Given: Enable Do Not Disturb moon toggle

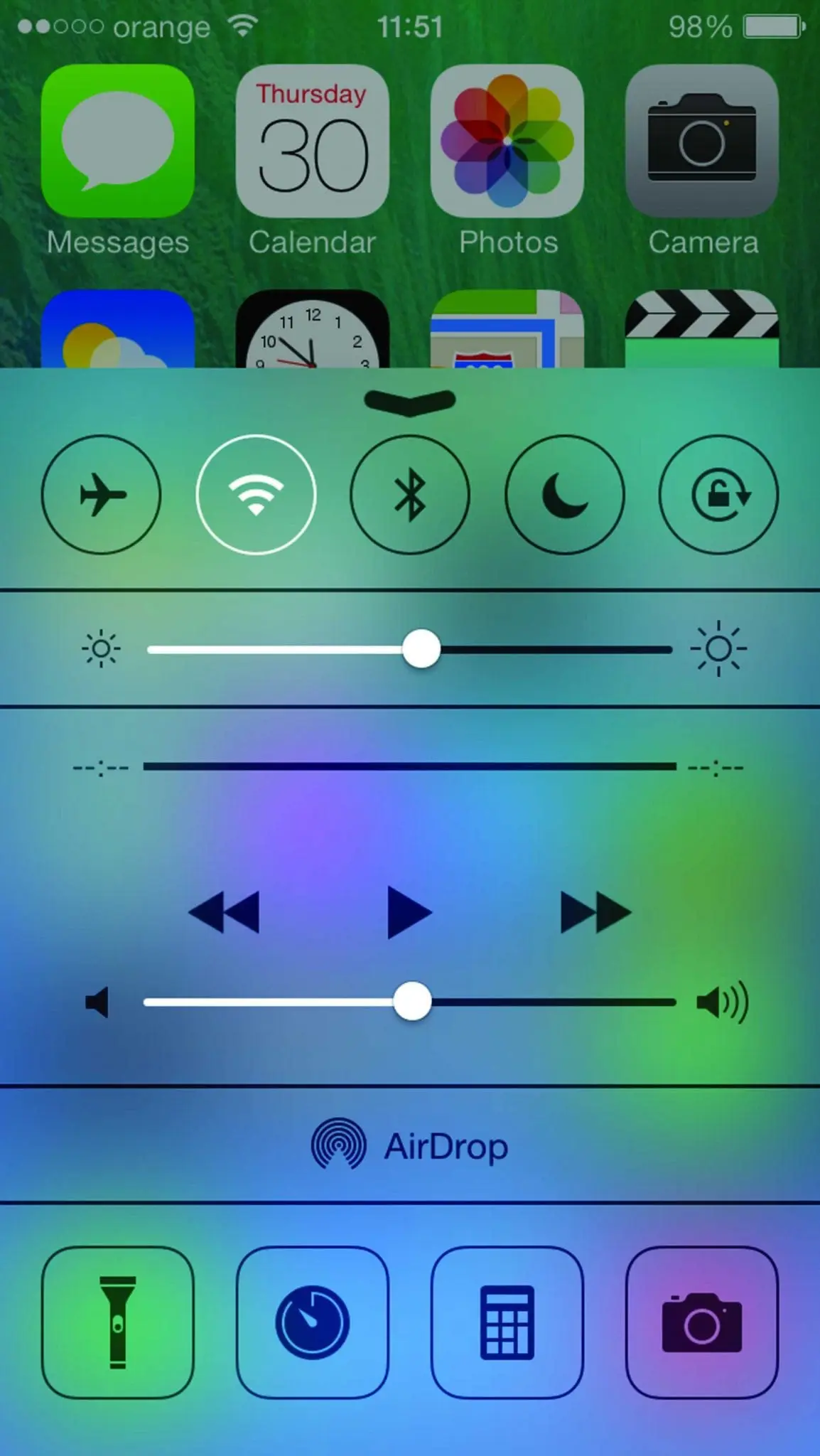Looking at the screenshot, I should coord(565,495).
